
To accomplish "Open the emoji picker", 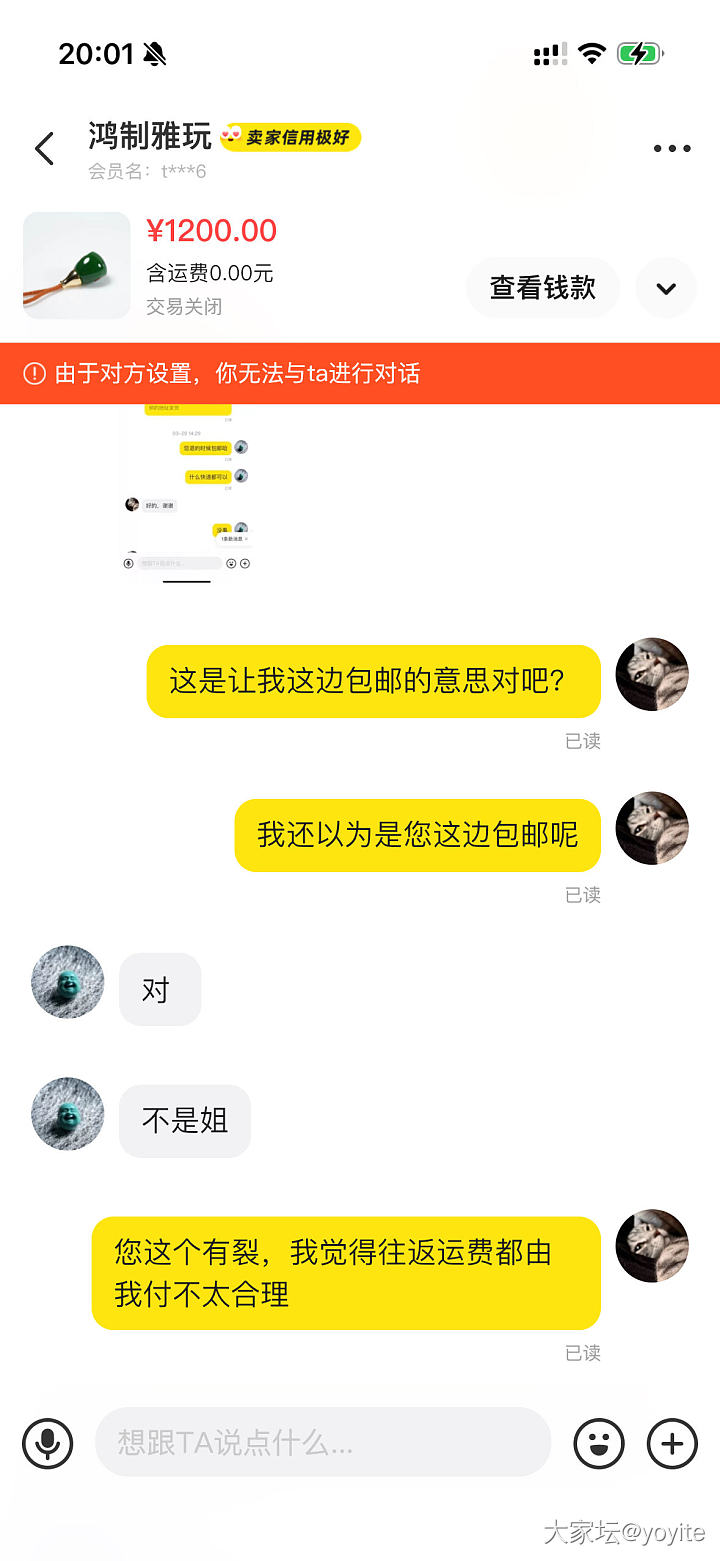I will tap(598, 1443).
